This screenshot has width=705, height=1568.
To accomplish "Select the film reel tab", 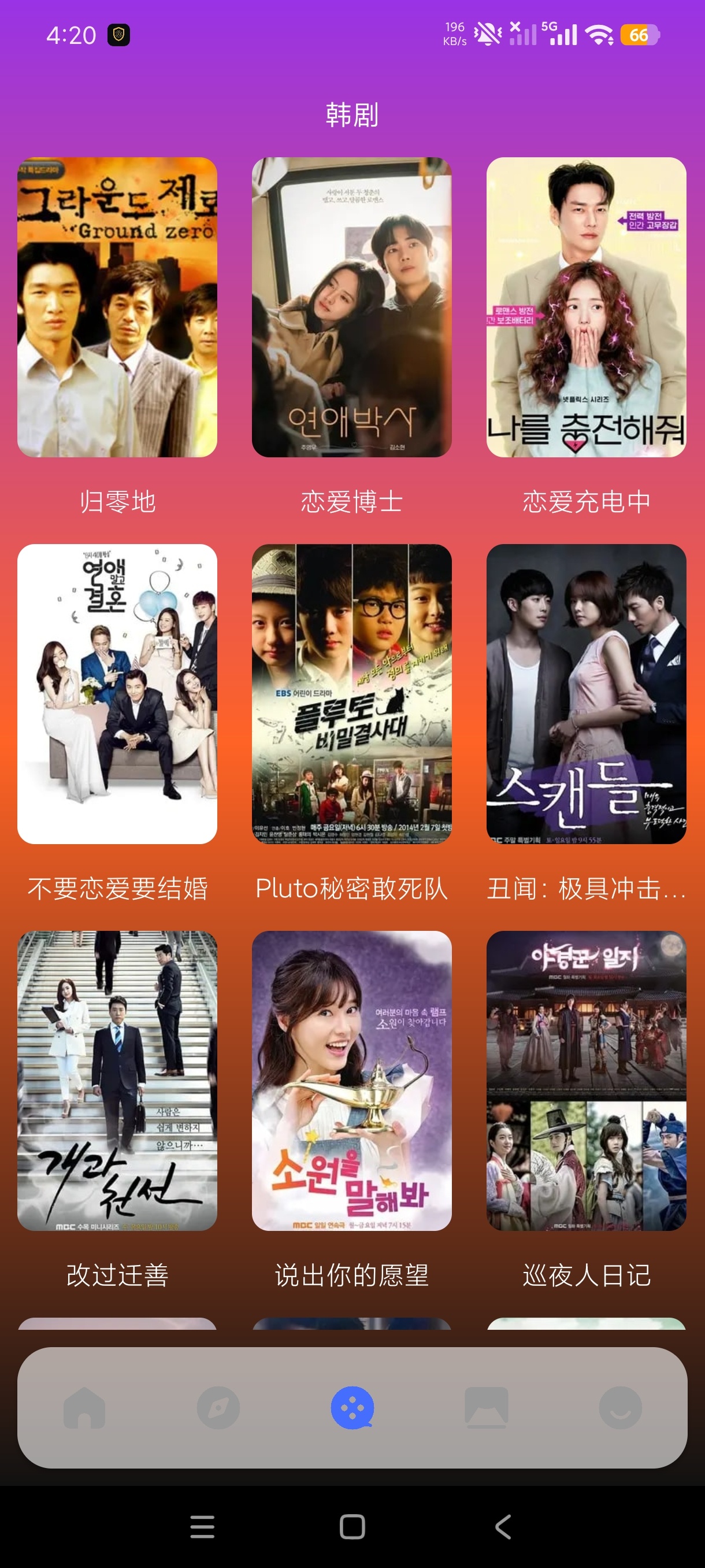I will tap(352, 1407).
